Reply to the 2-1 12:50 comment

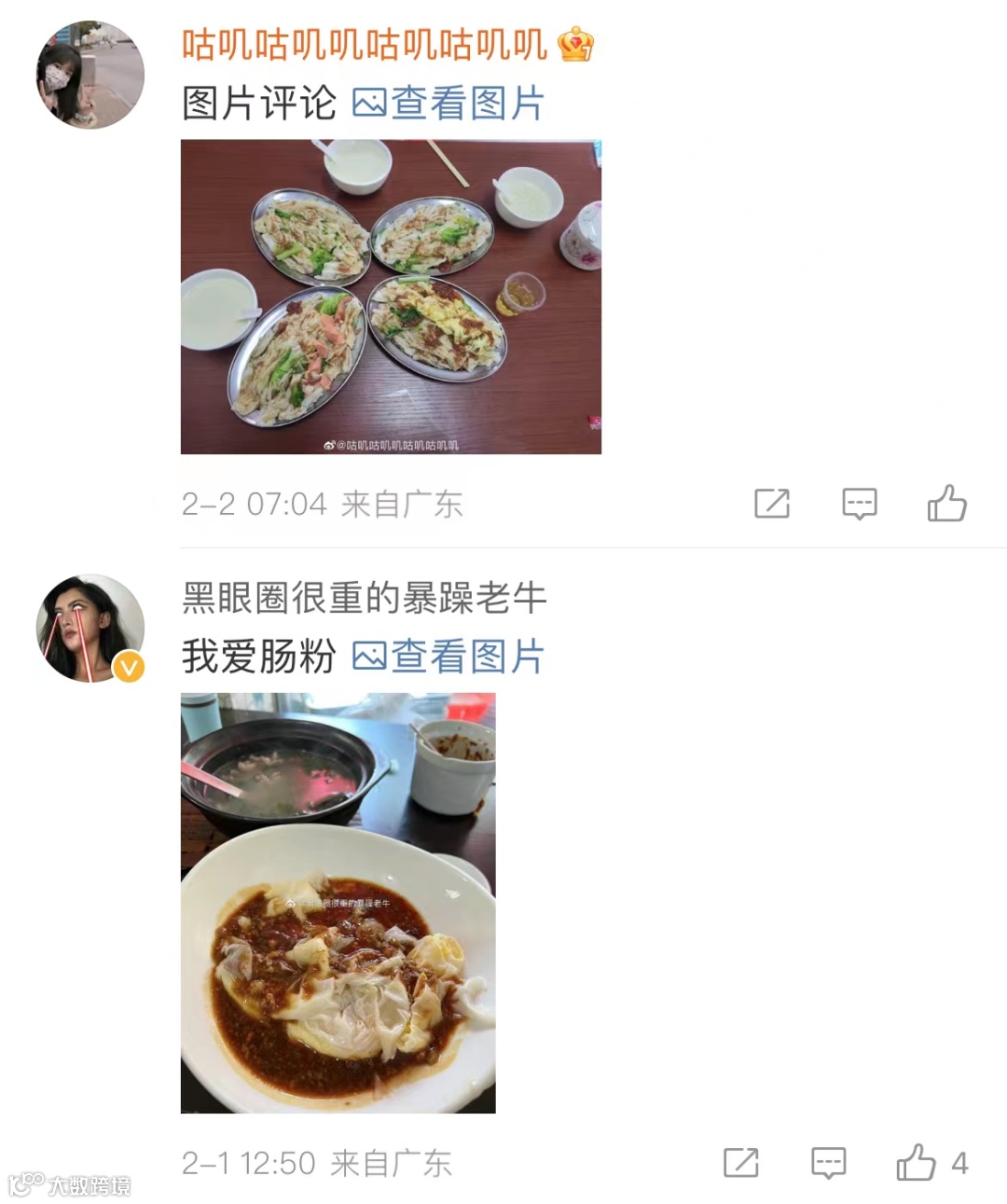point(828,1163)
